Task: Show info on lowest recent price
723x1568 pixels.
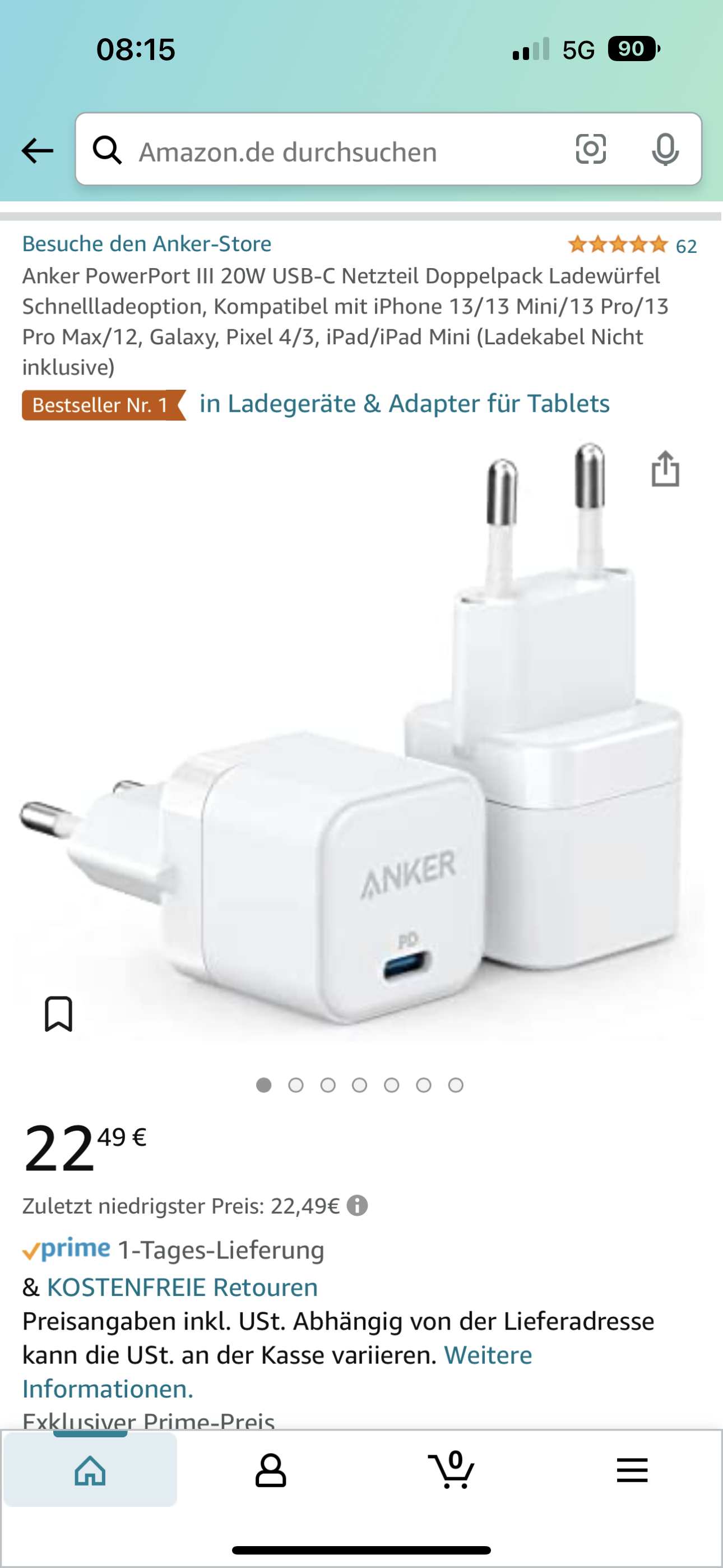Action: click(357, 1205)
